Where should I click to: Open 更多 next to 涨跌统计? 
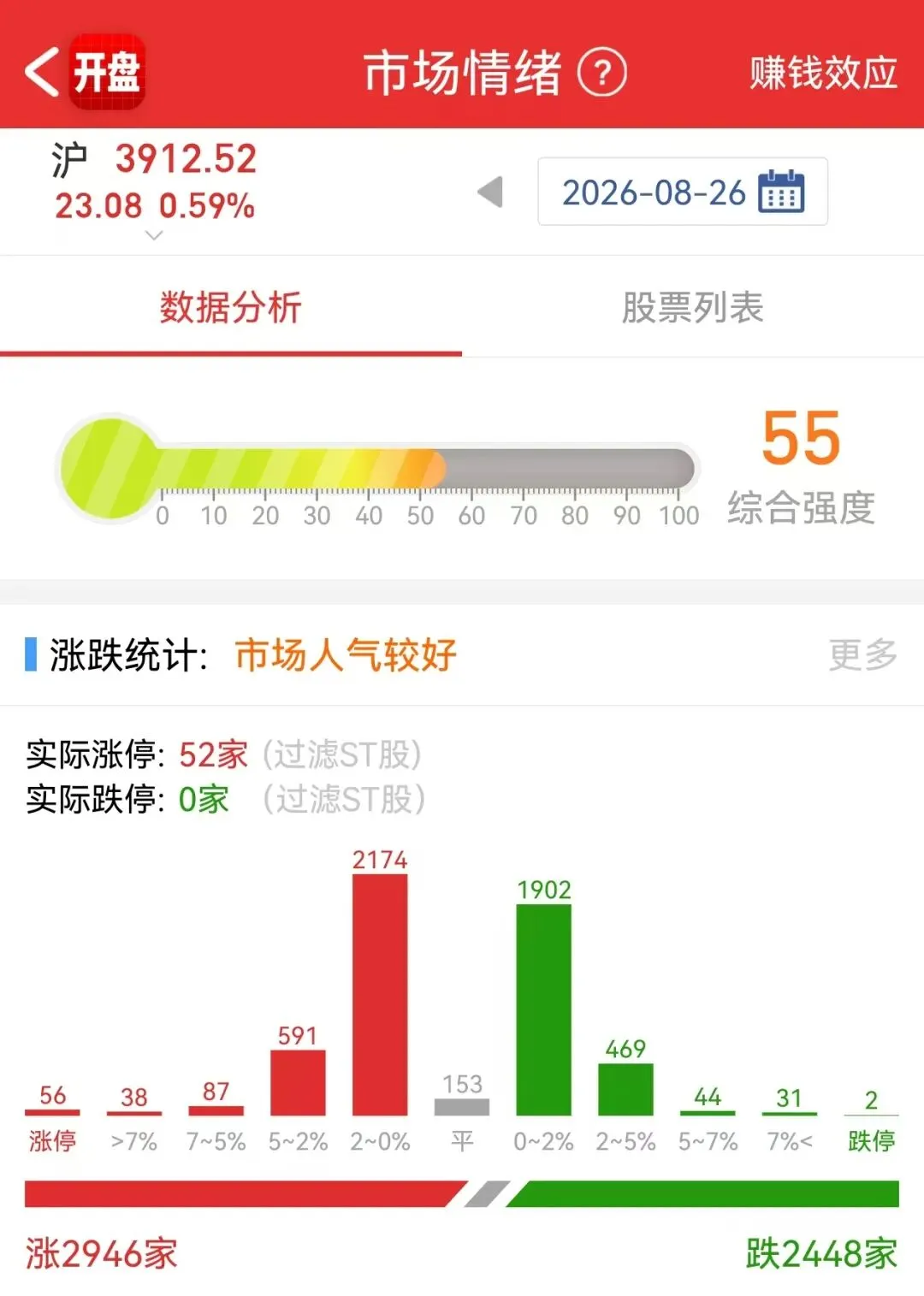pyautogui.click(x=862, y=654)
